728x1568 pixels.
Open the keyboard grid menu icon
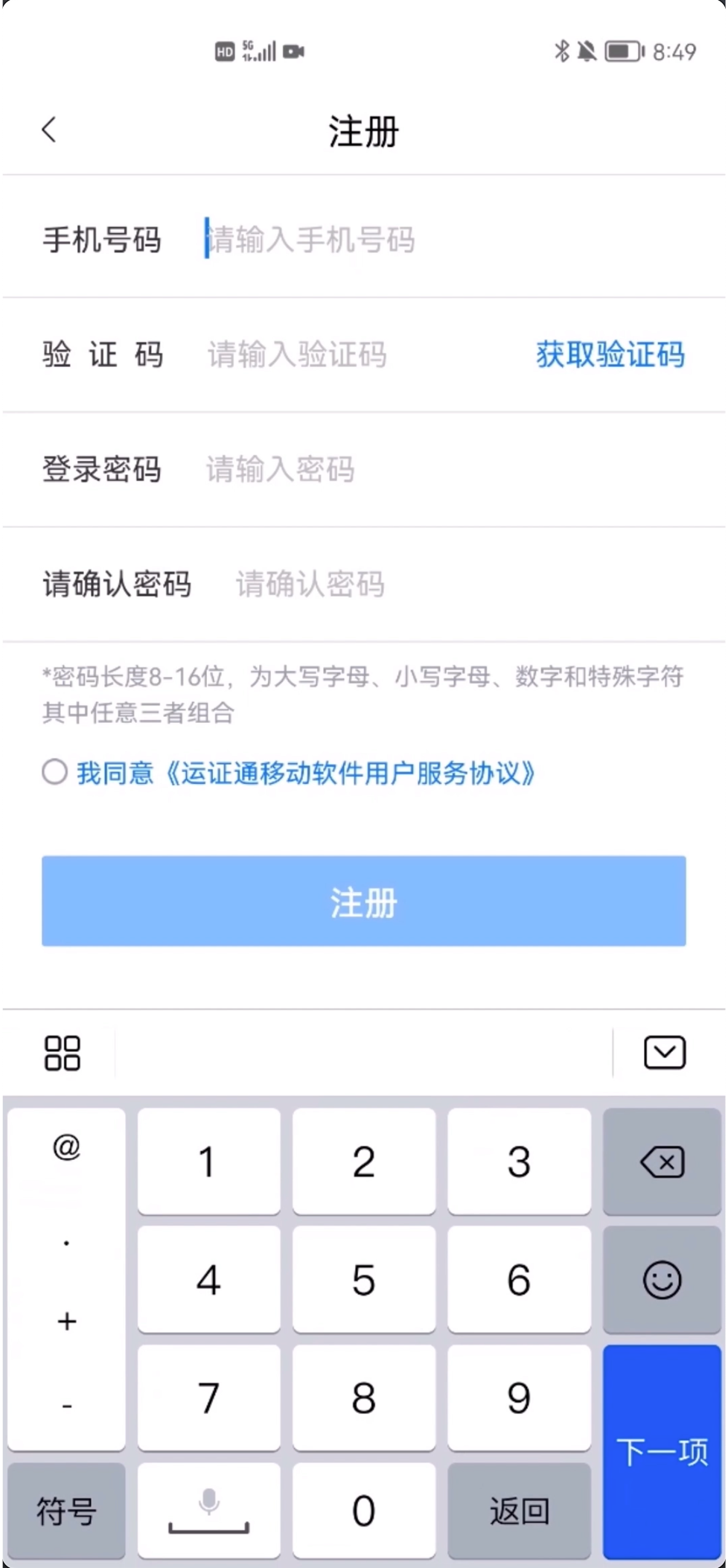[63, 1053]
